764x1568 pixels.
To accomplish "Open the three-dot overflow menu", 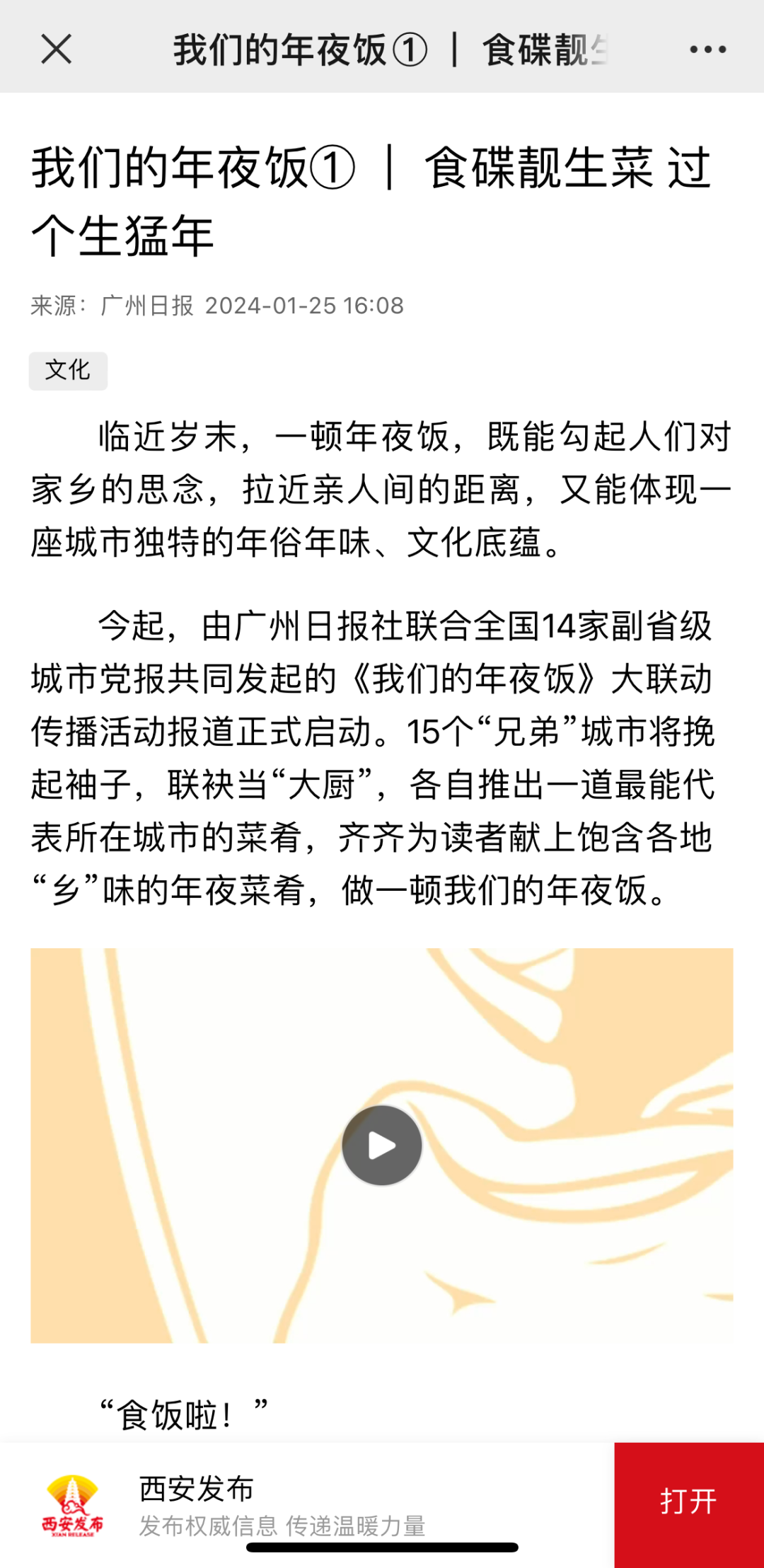I will click(x=707, y=50).
